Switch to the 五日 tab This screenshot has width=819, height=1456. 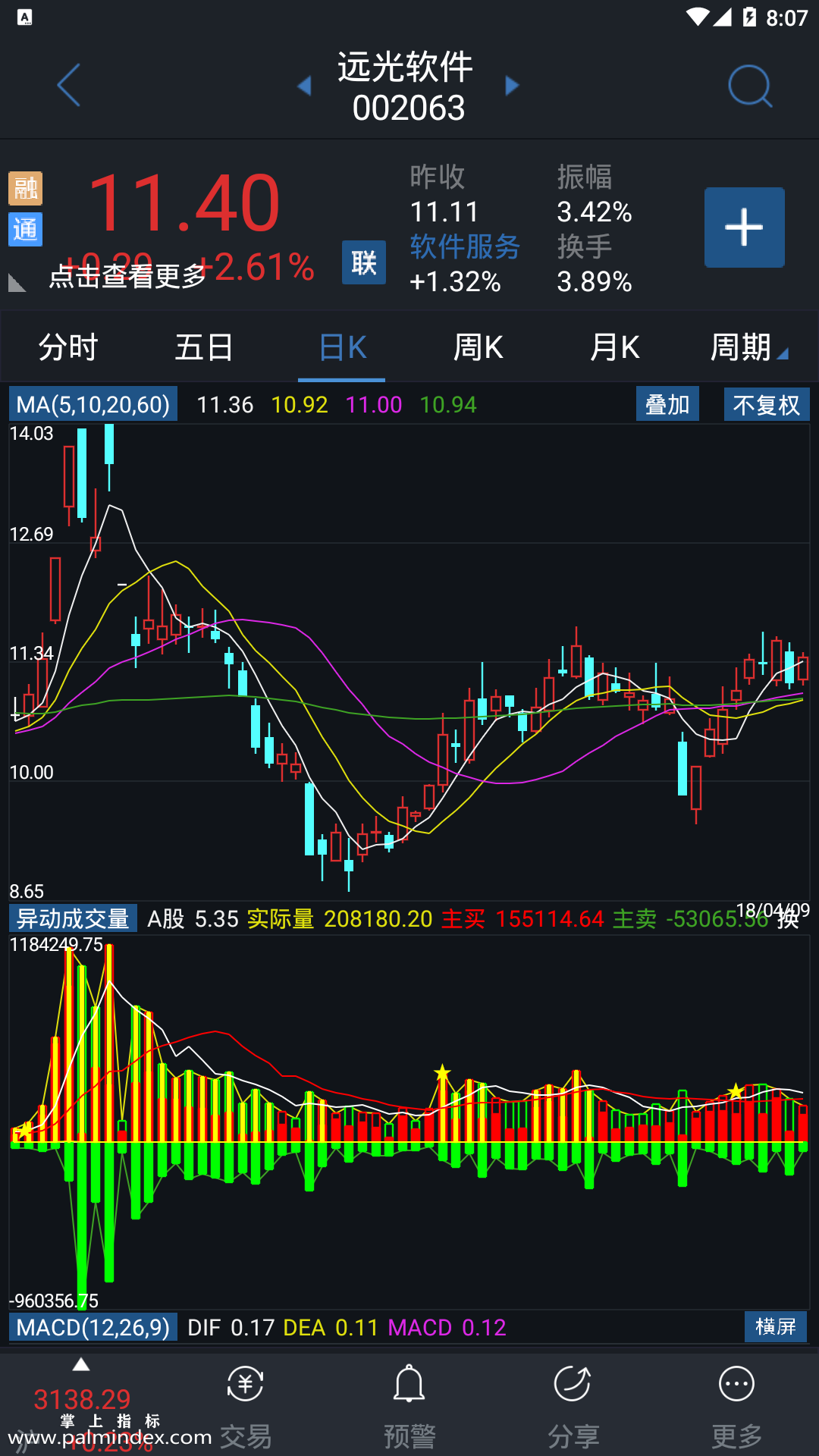(204, 347)
